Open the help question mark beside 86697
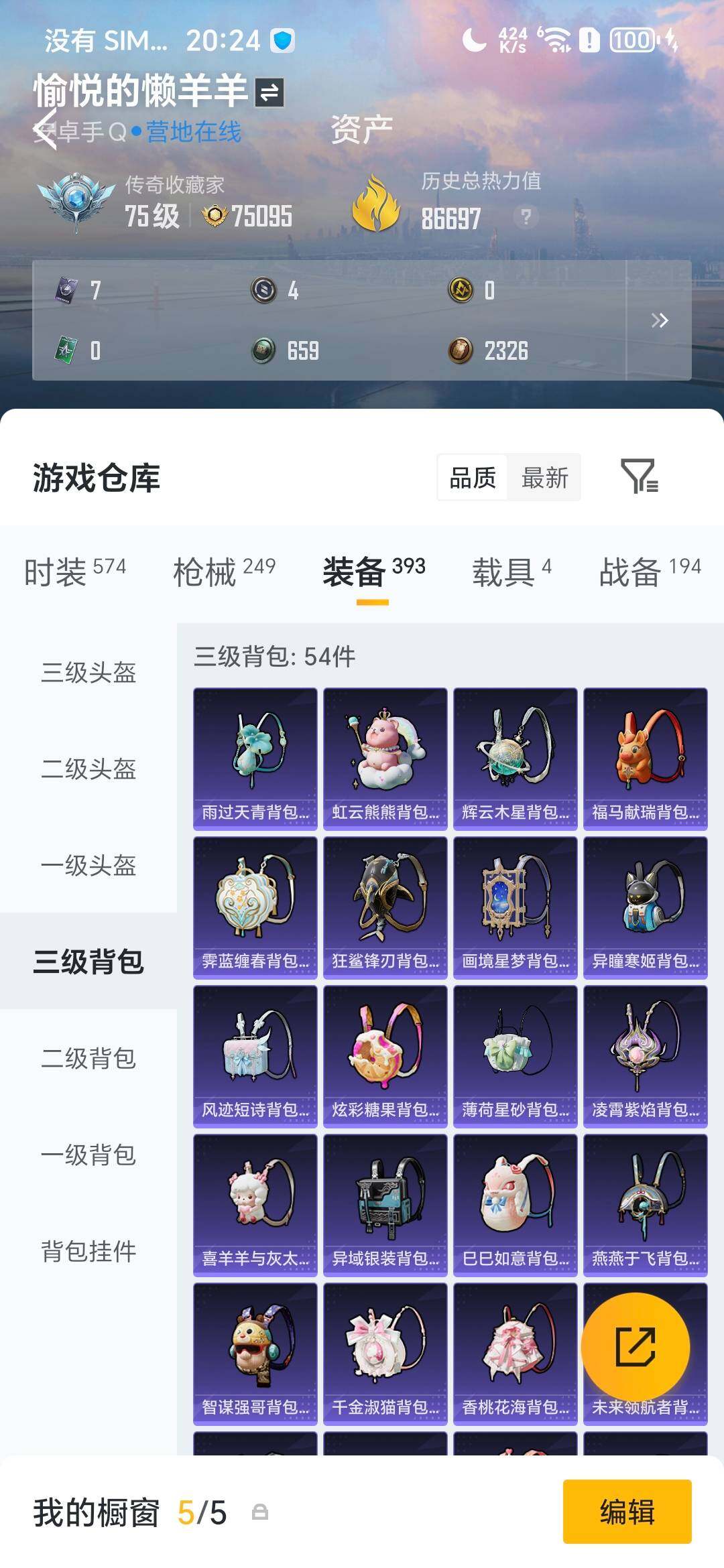 (527, 214)
